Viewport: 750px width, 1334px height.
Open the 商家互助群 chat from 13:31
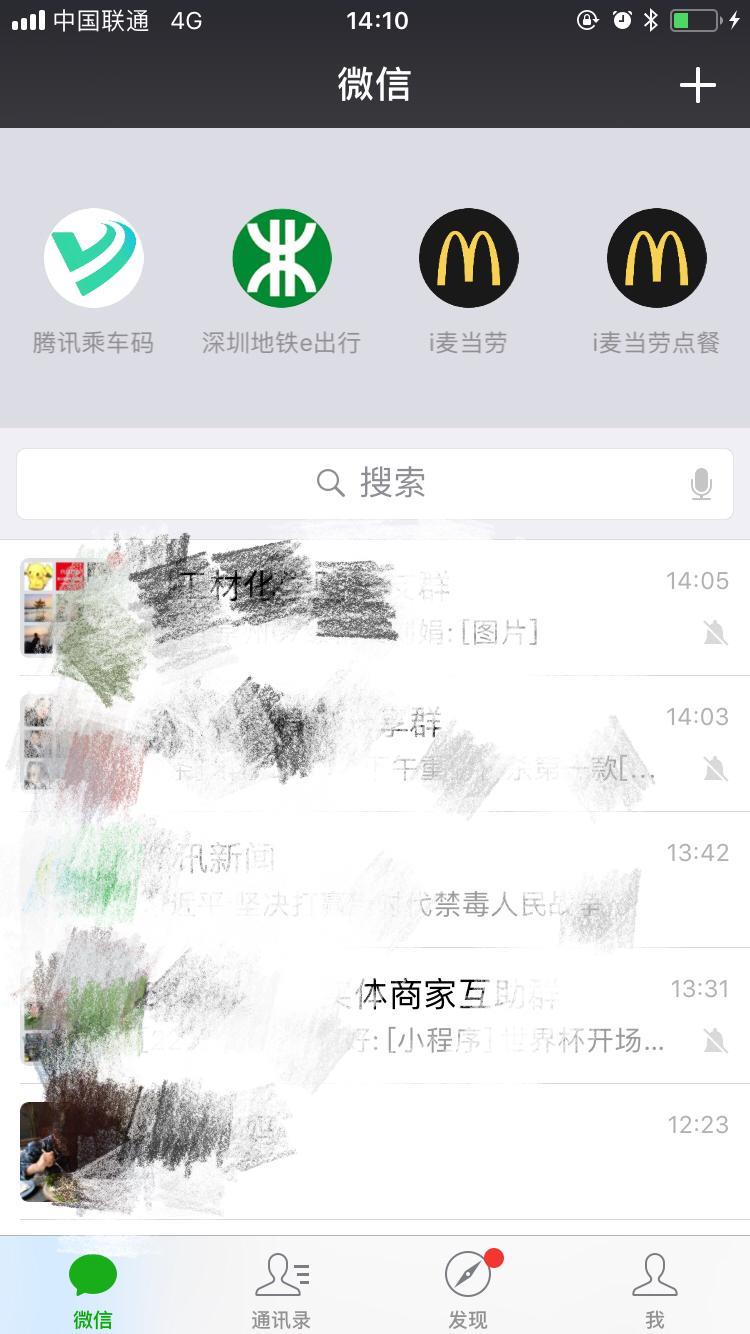375,1015
